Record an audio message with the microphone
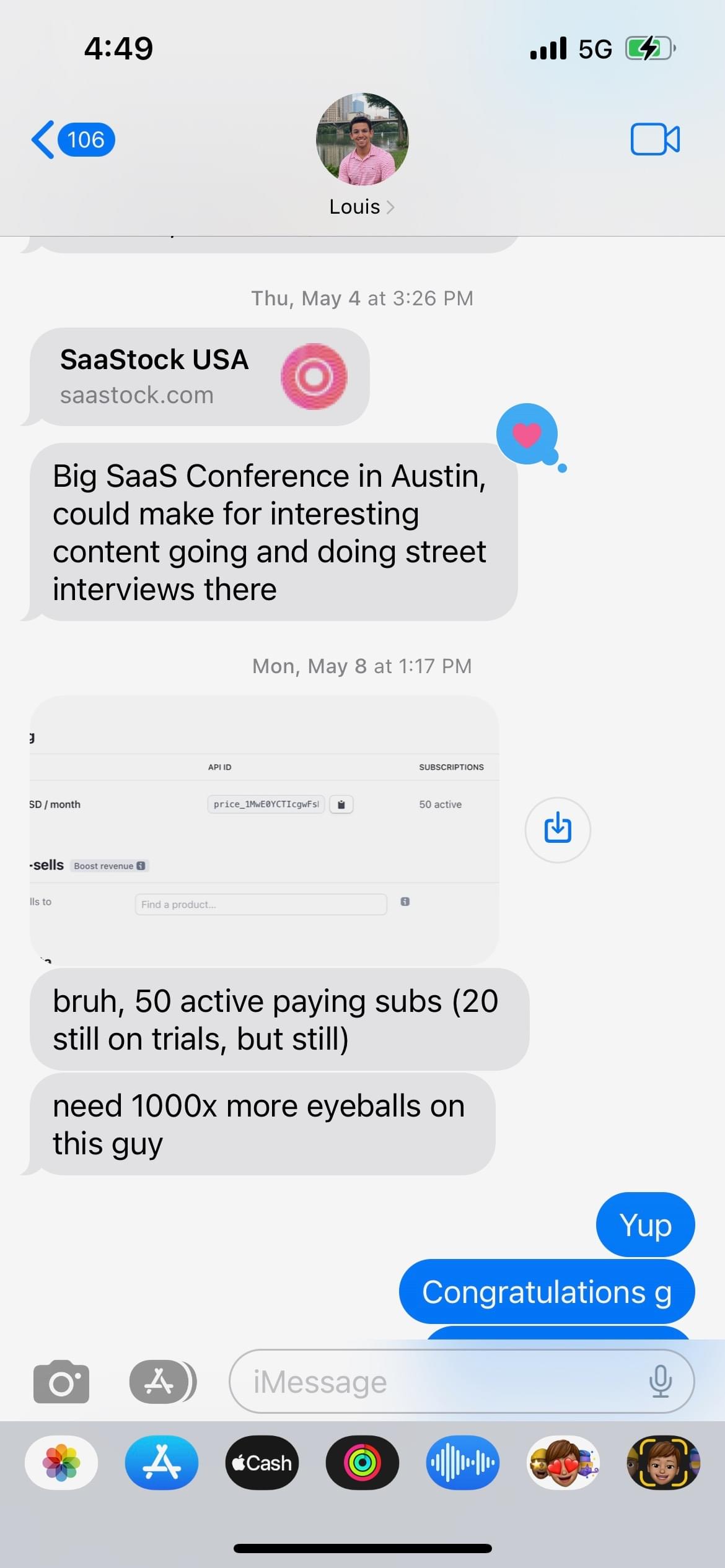The width and height of the screenshot is (725, 1568). pyautogui.click(x=660, y=1381)
